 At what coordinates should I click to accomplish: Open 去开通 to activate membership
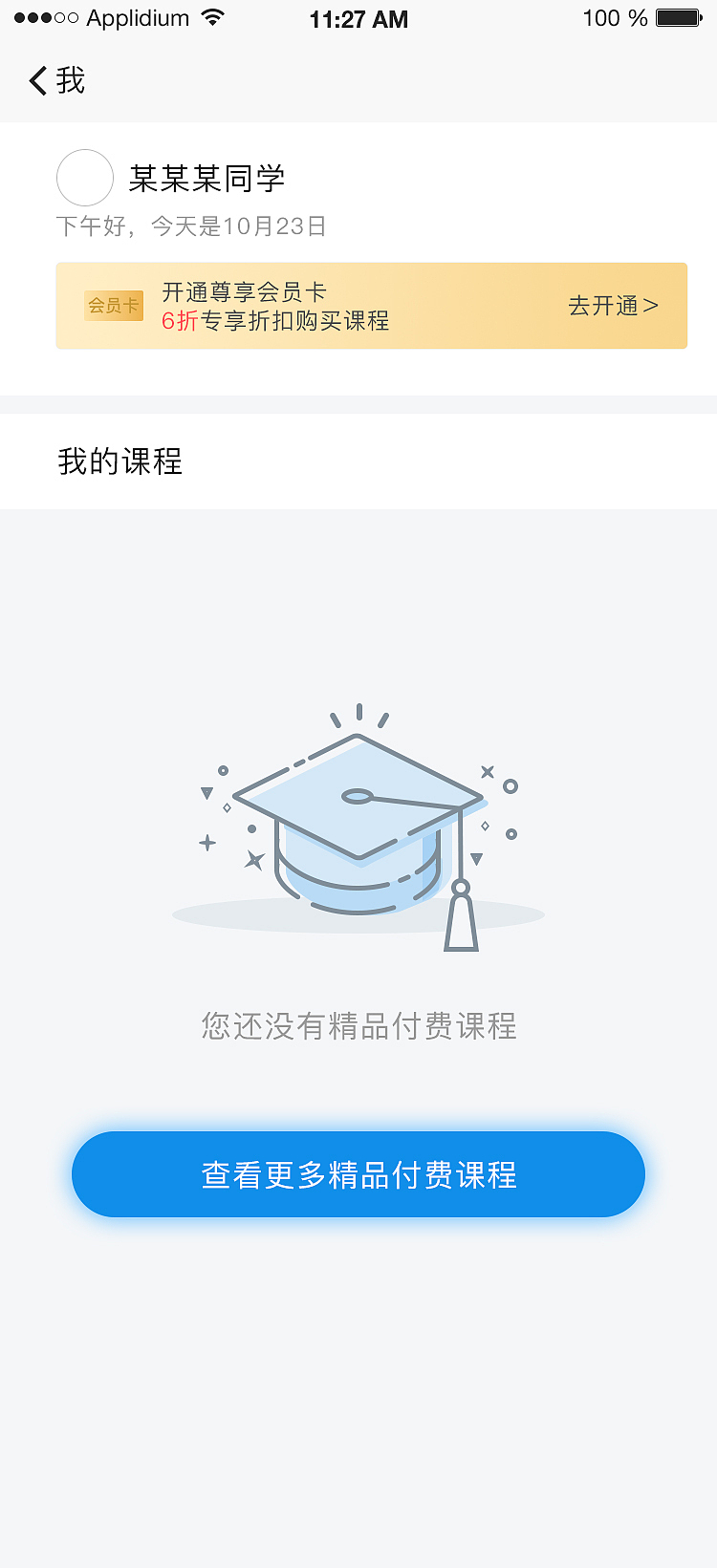point(602,306)
